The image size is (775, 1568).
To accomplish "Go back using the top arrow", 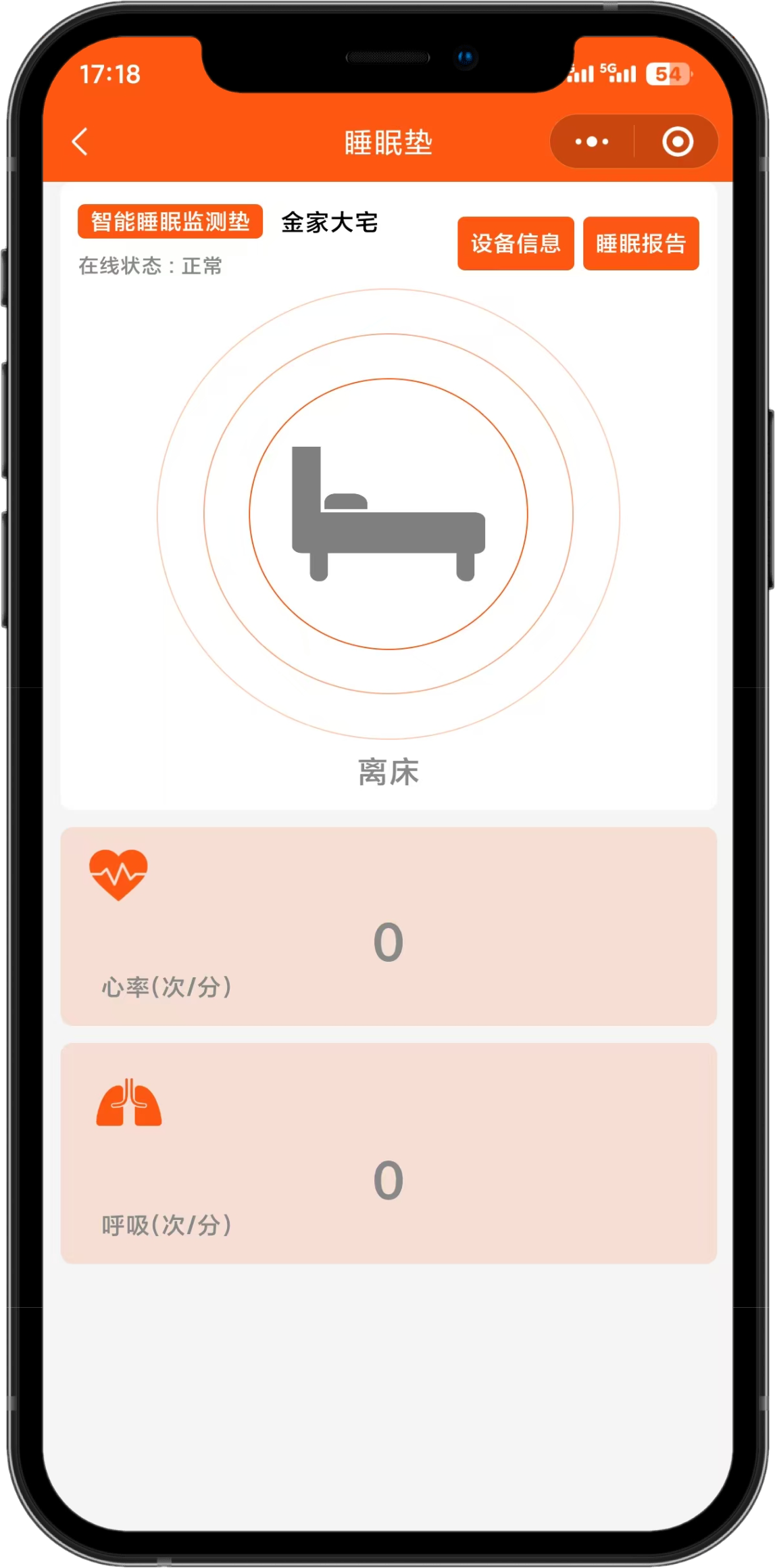I will pos(80,142).
